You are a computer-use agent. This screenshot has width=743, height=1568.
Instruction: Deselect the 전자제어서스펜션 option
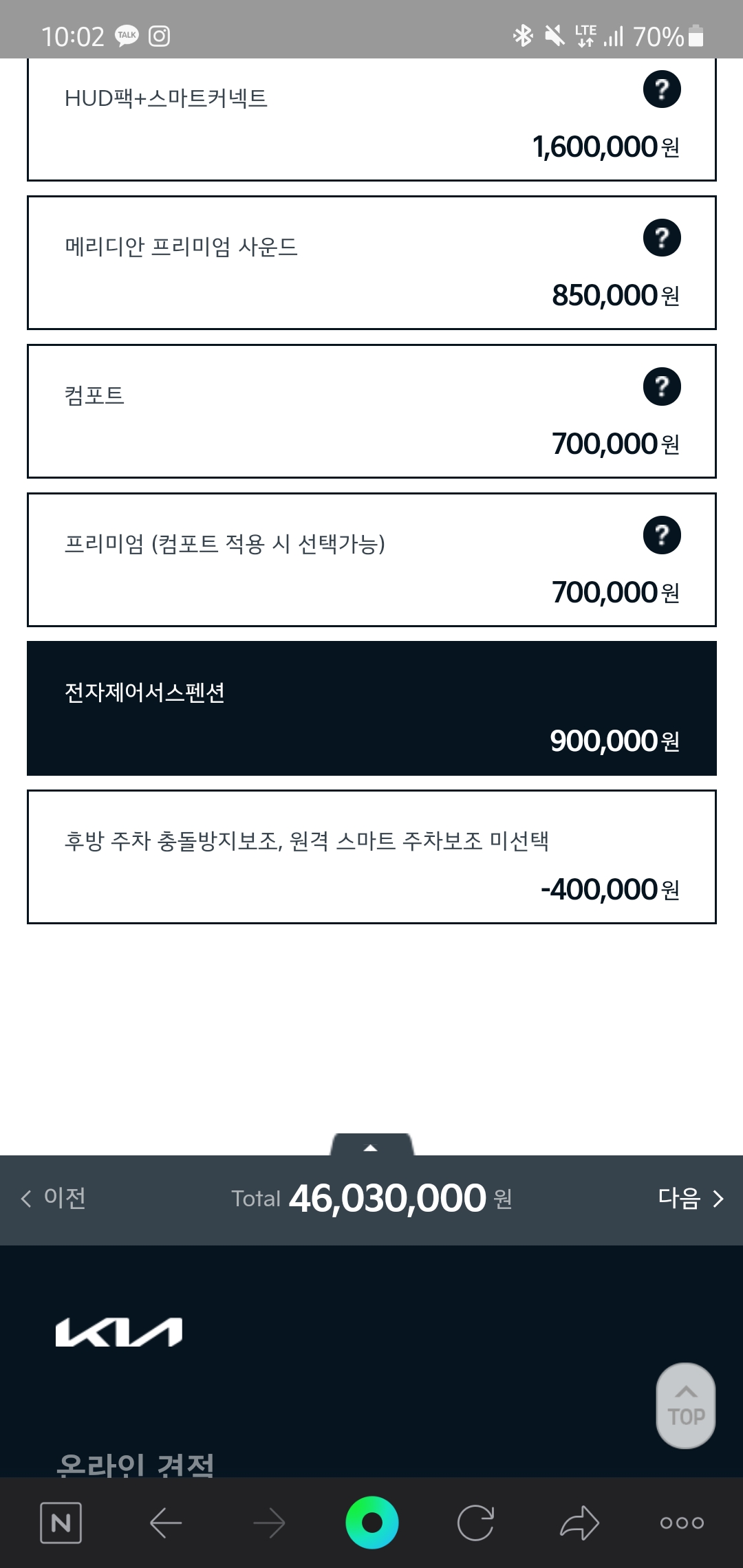point(371,708)
